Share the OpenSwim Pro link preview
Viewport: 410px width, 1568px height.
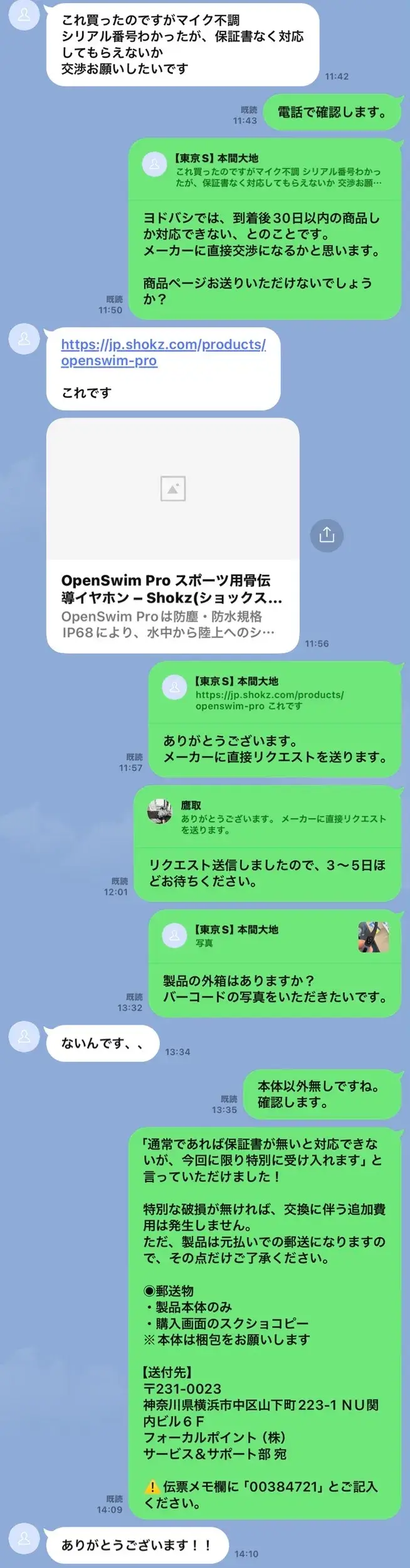pos(327,535)
